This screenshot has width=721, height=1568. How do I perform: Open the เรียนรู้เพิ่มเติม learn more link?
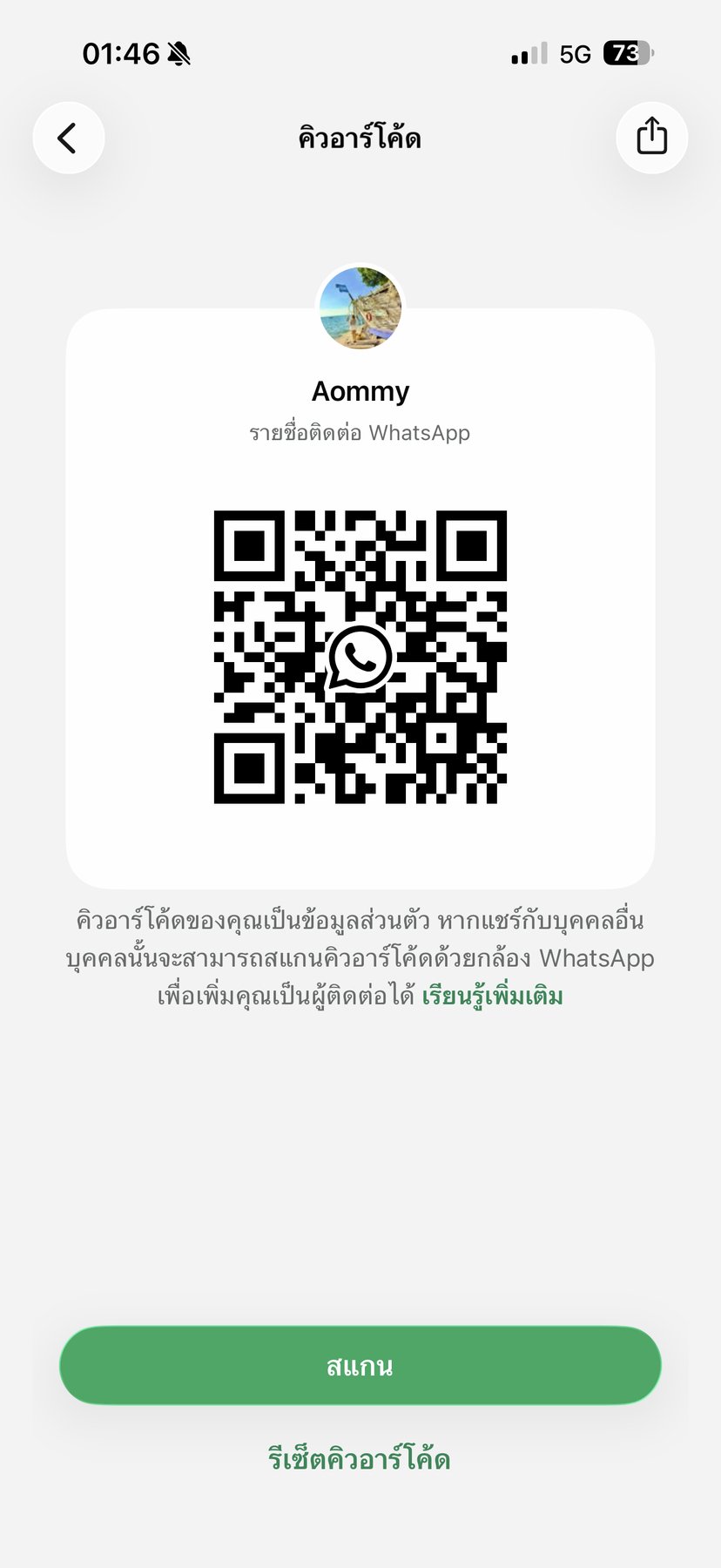(492, 996)
